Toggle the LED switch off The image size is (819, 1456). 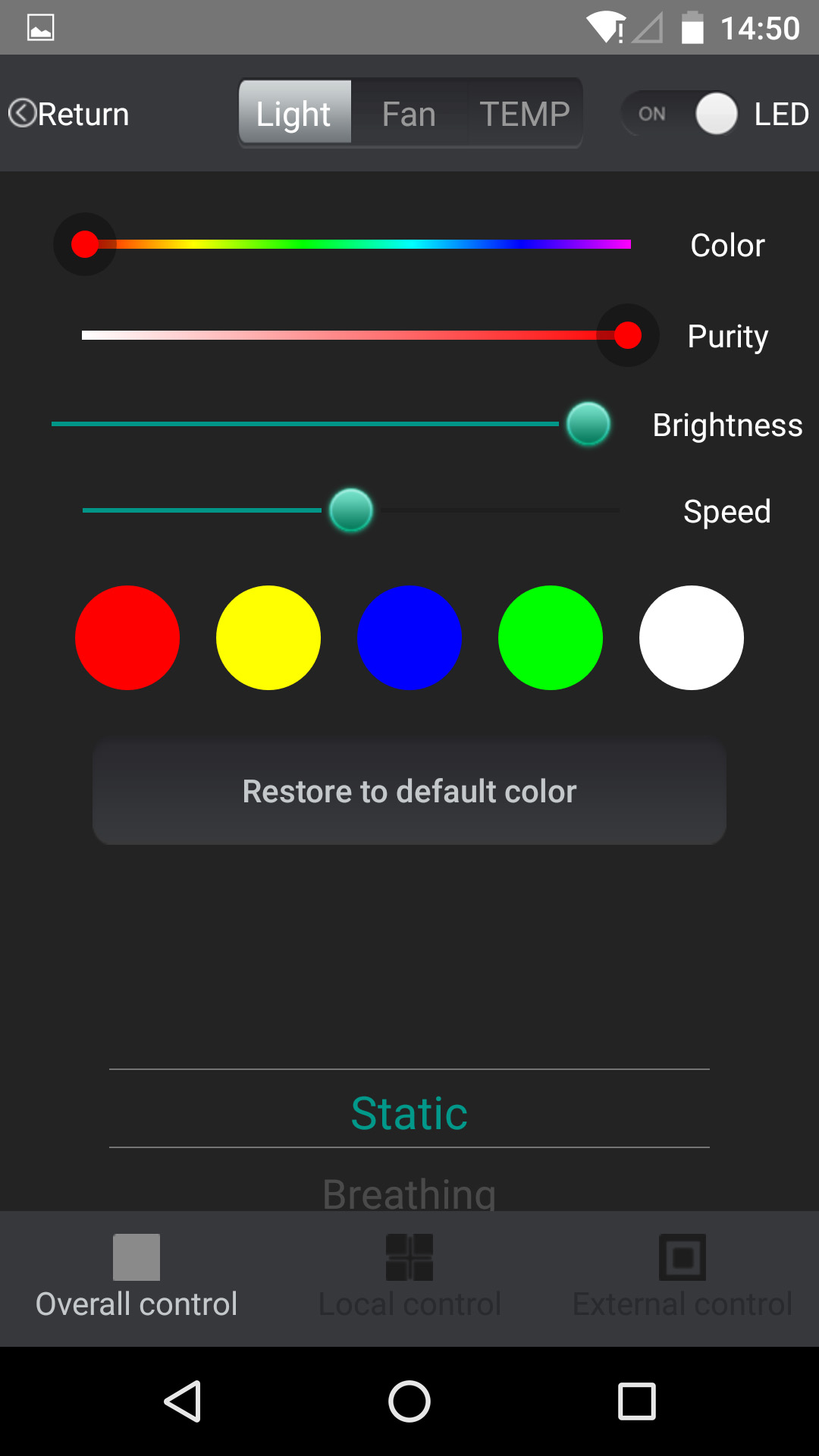point(680,114)
